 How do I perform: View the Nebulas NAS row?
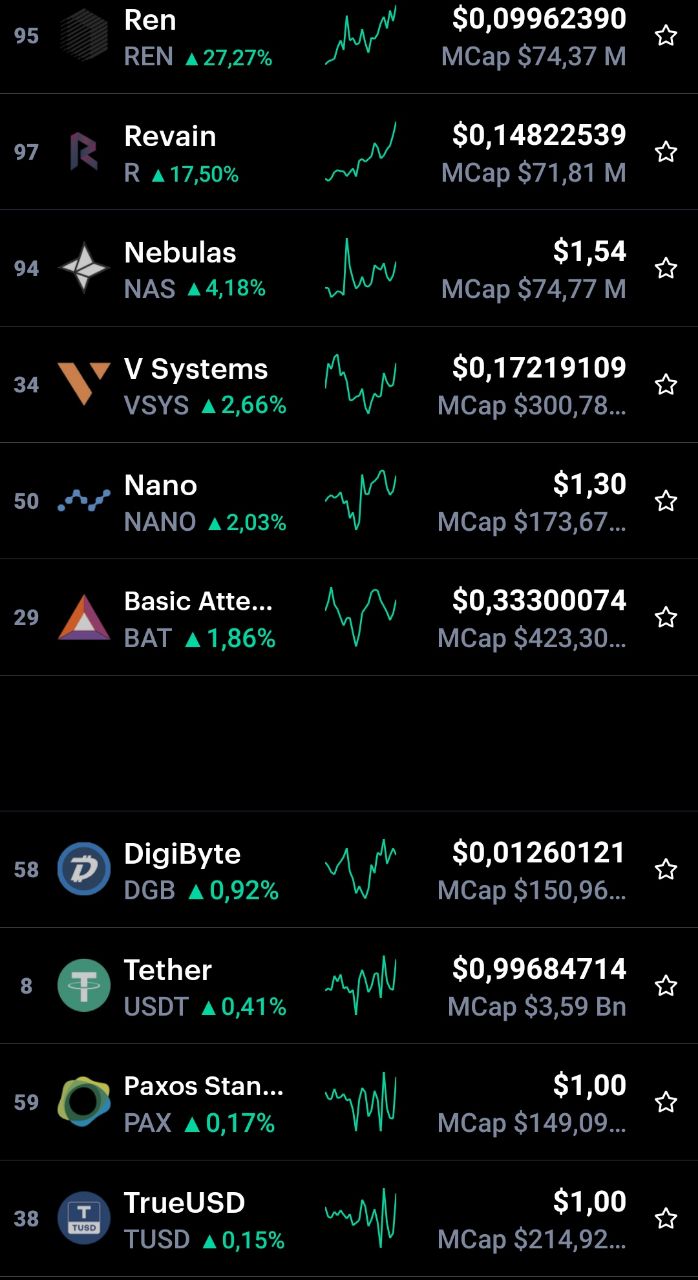pos(349,268)
